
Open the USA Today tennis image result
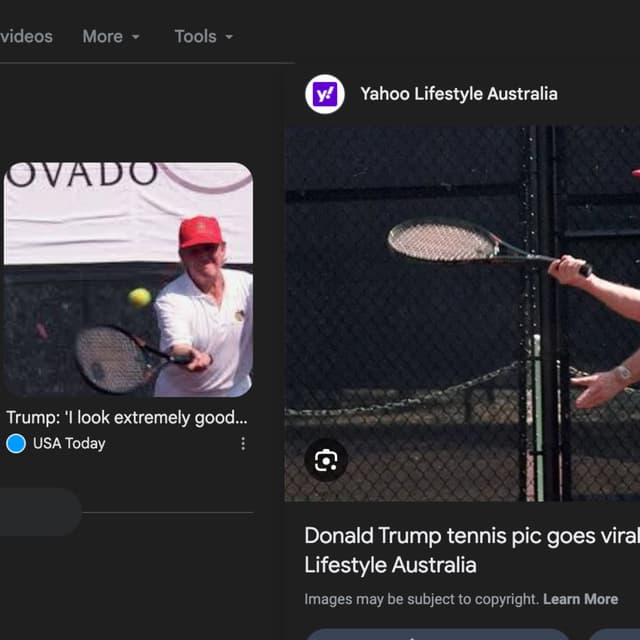[x=128, y=280]
